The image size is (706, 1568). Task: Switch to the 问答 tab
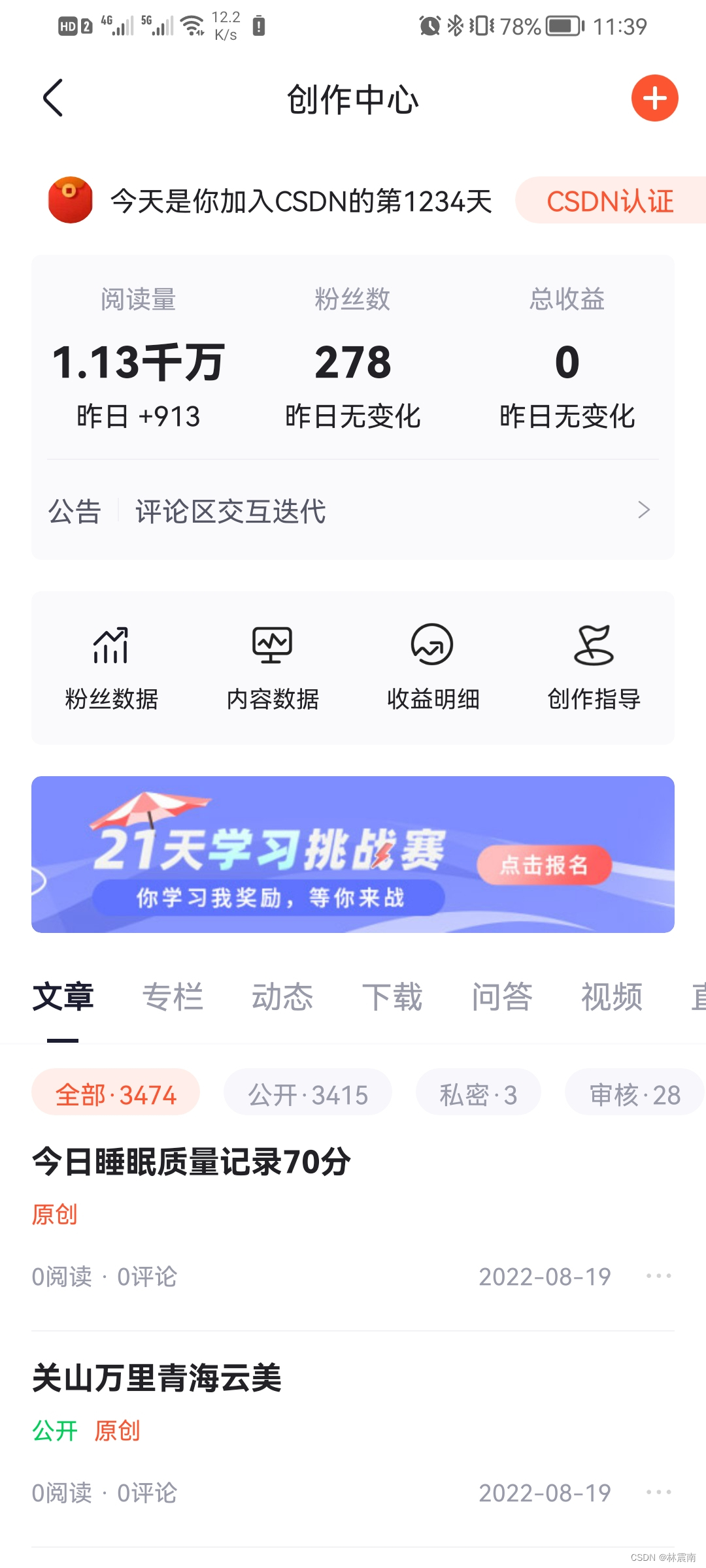click(x=502, y=997)
